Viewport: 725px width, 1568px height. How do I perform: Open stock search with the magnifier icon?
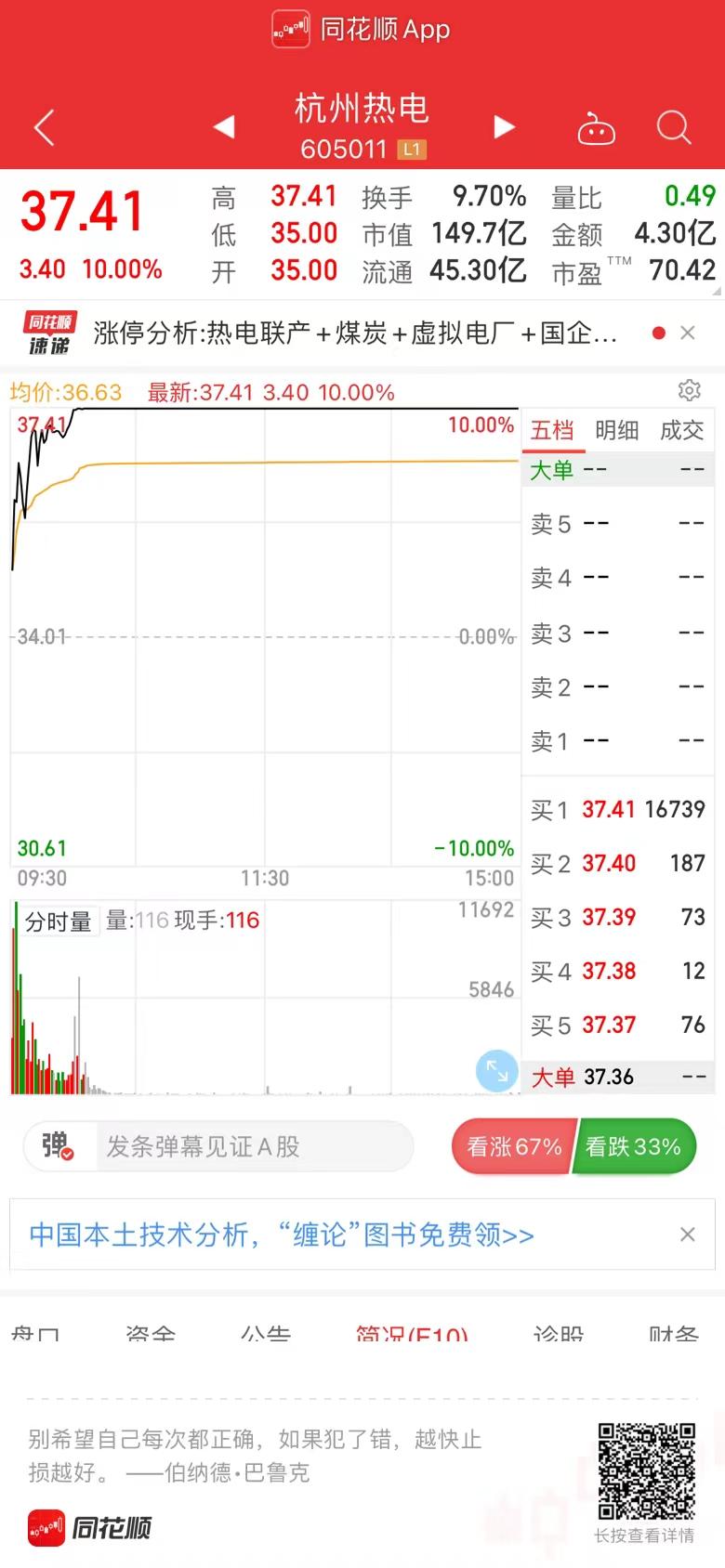[674, 127]
